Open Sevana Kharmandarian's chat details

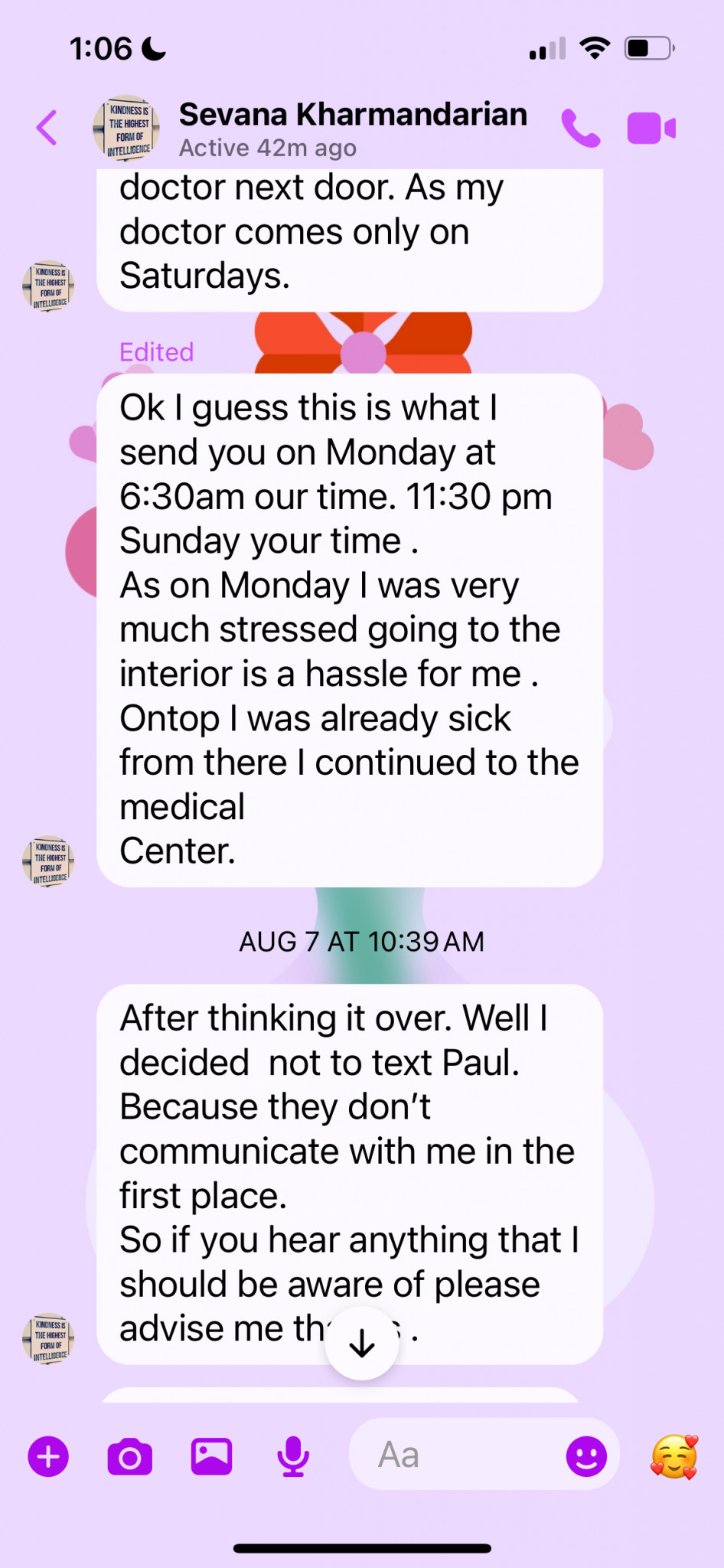352,128
